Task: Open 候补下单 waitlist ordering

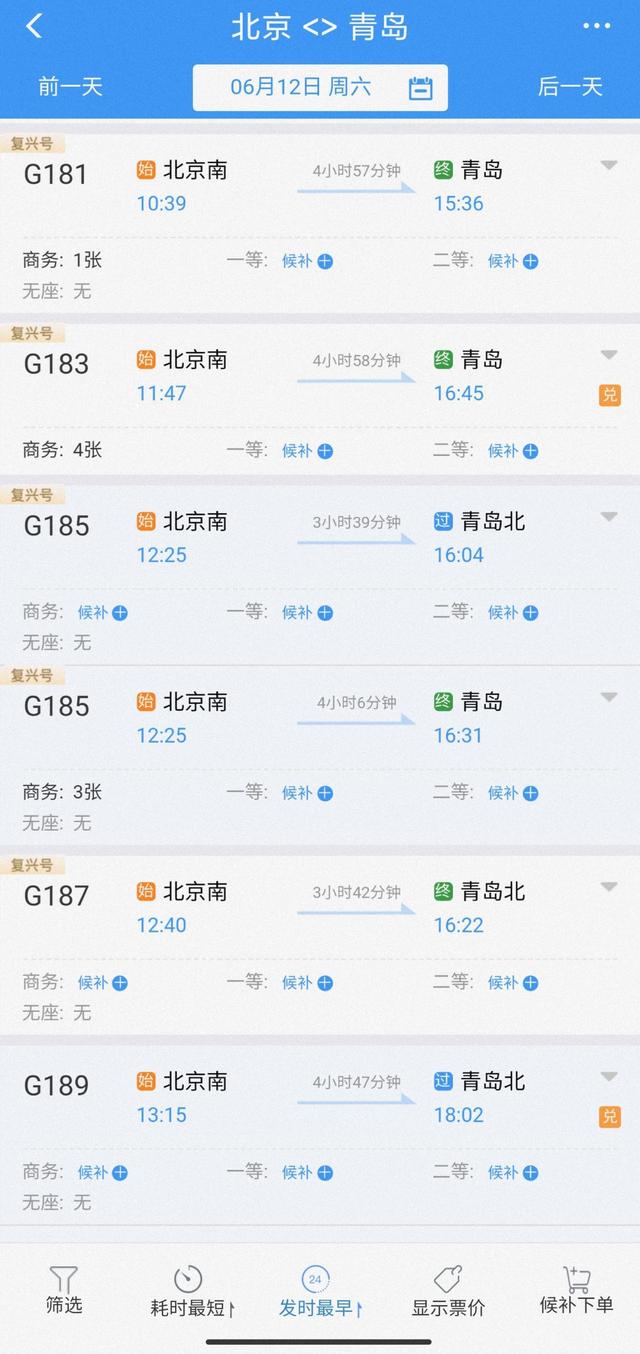Action: tap(576, 1290)
